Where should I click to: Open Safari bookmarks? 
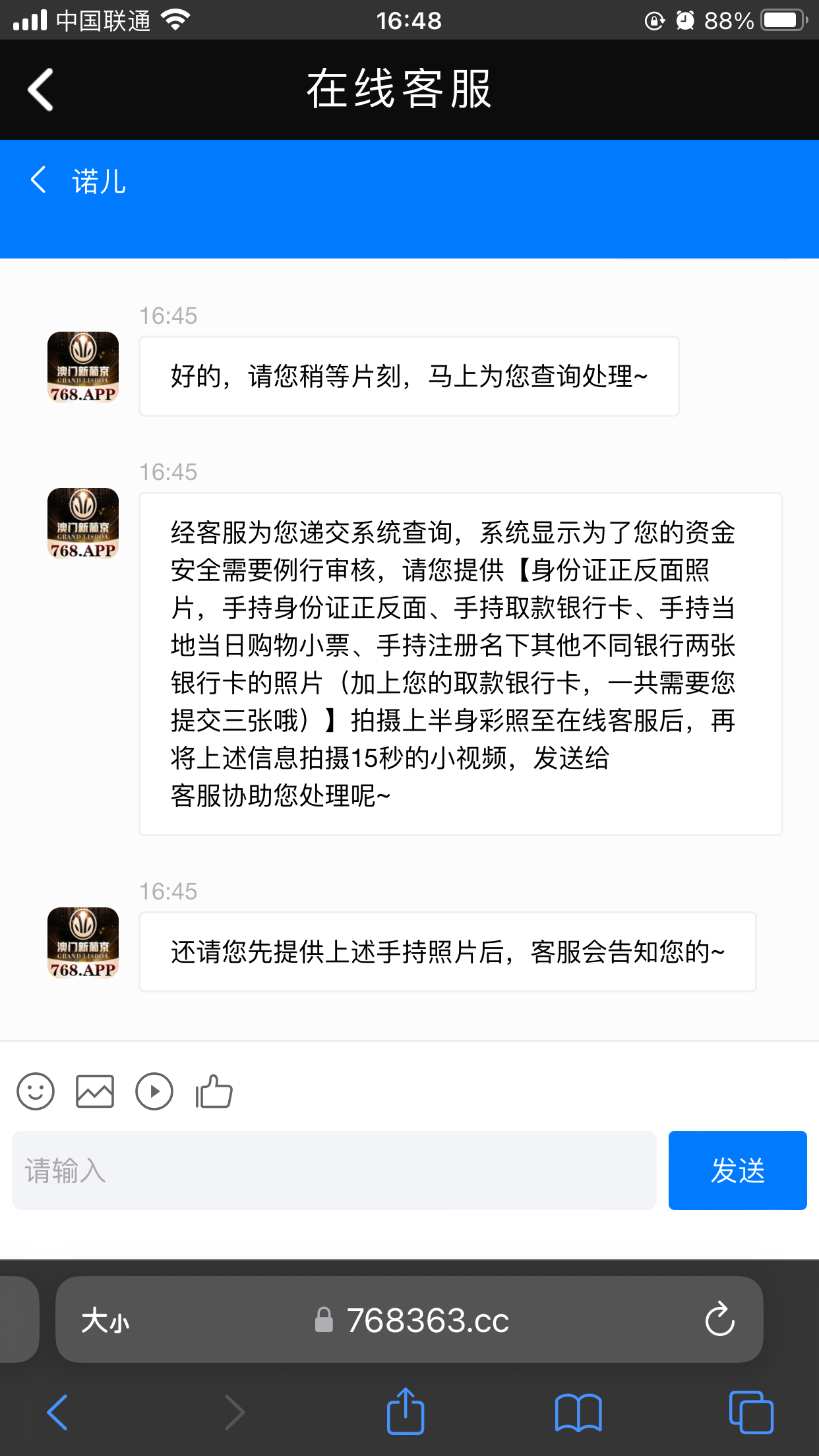tap(578, 1412)
